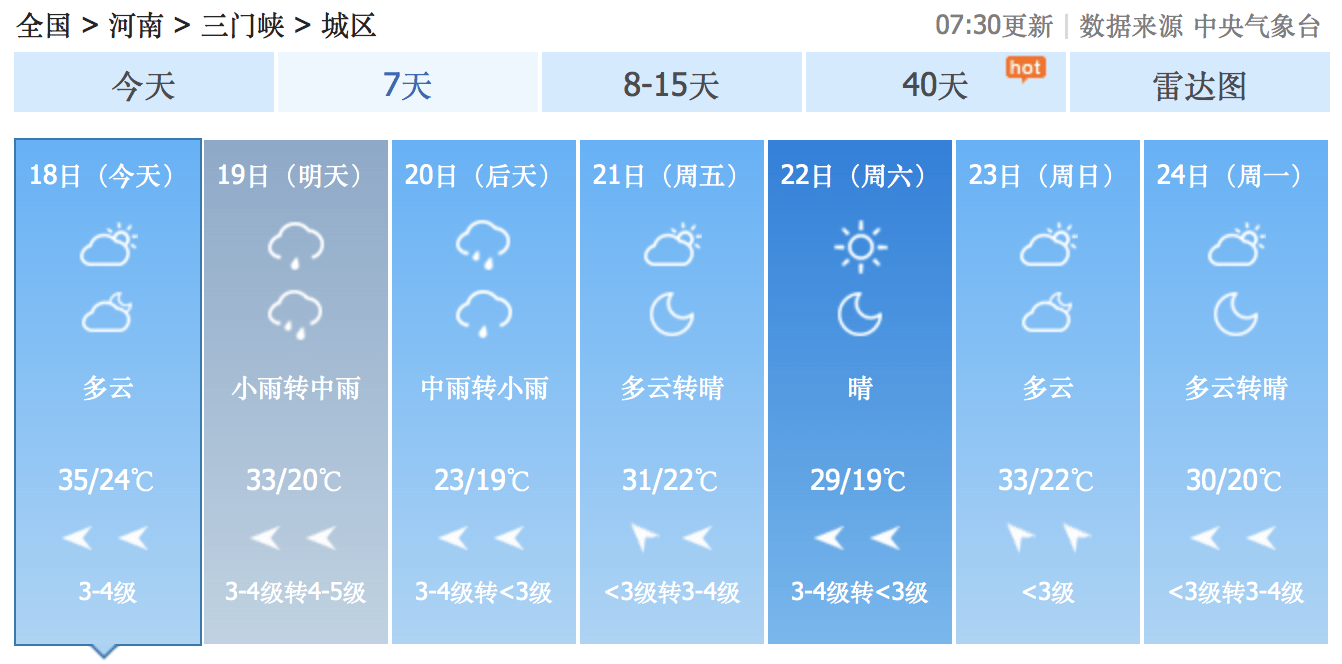
Task: Open the 雷达图 tab
Action: [x=1199, y=84]
